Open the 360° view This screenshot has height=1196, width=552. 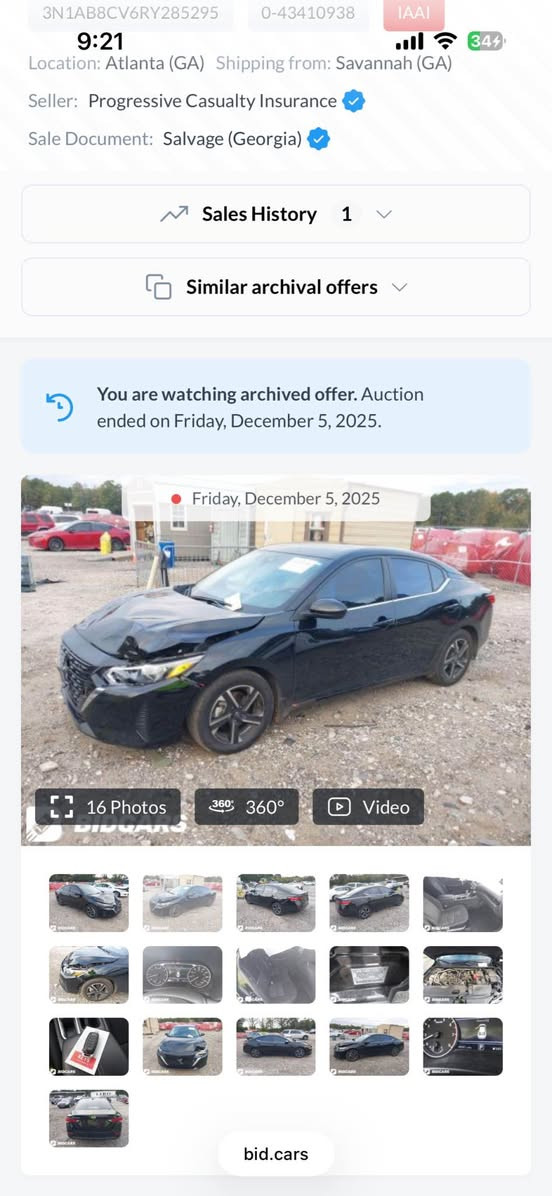(x=246, y=807)
